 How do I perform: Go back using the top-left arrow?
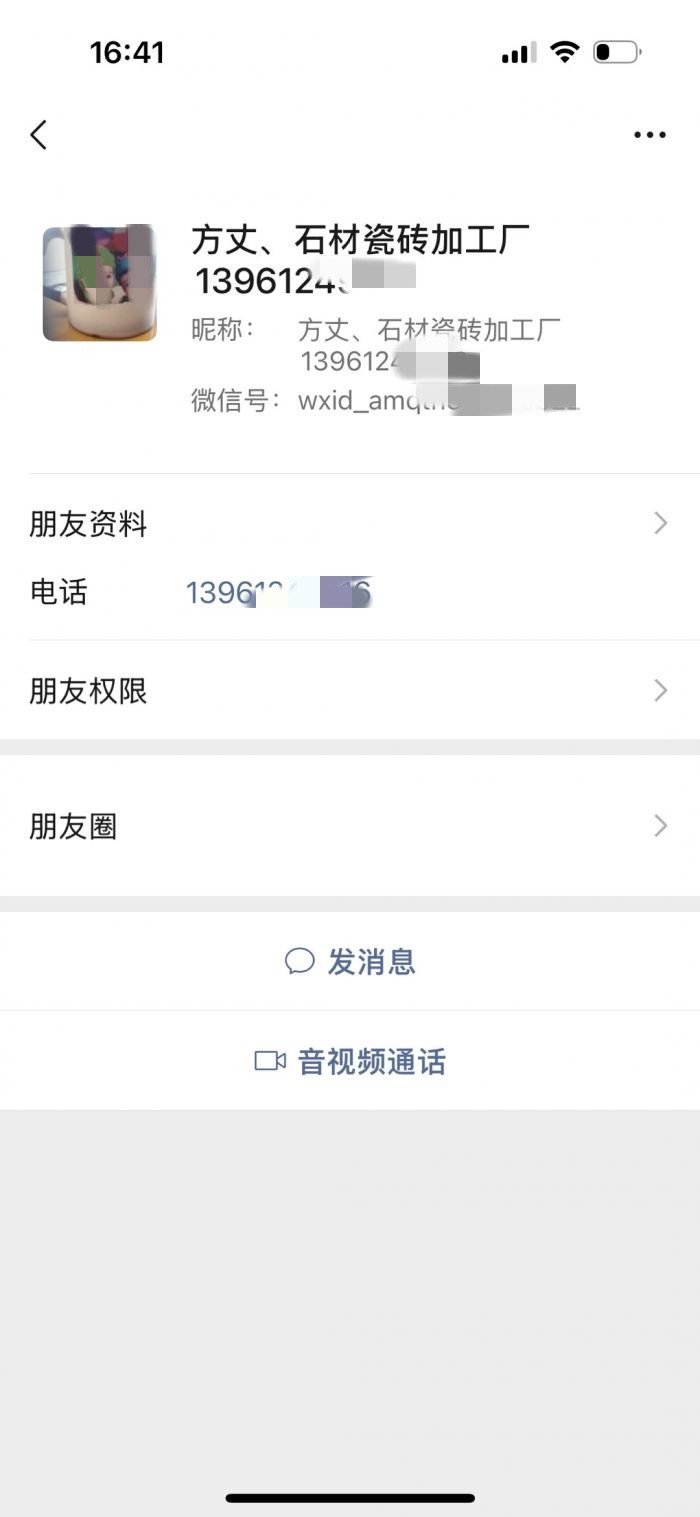39,135
